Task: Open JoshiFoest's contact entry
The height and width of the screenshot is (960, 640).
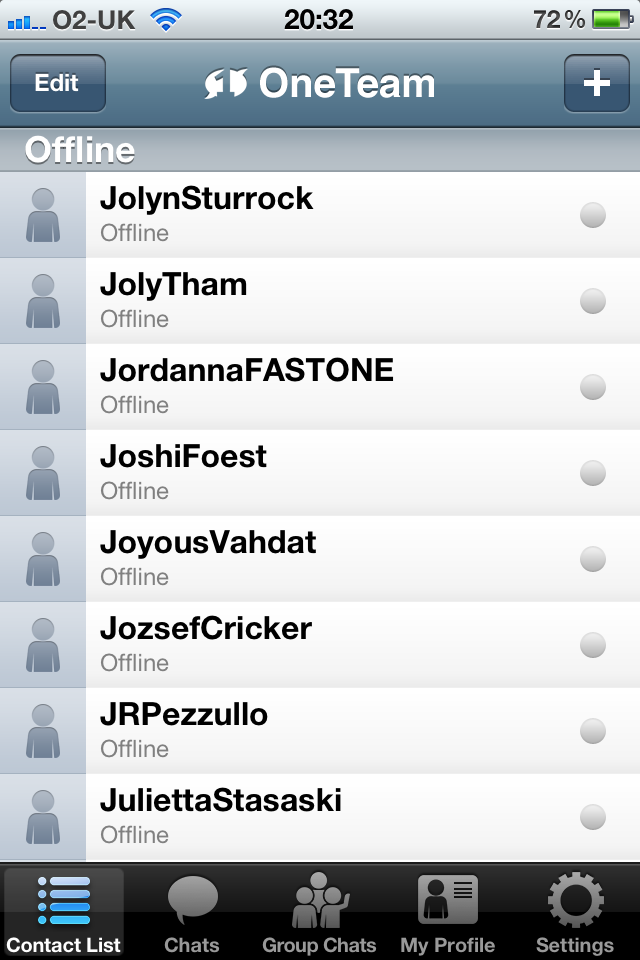Action: coord(320,473)
